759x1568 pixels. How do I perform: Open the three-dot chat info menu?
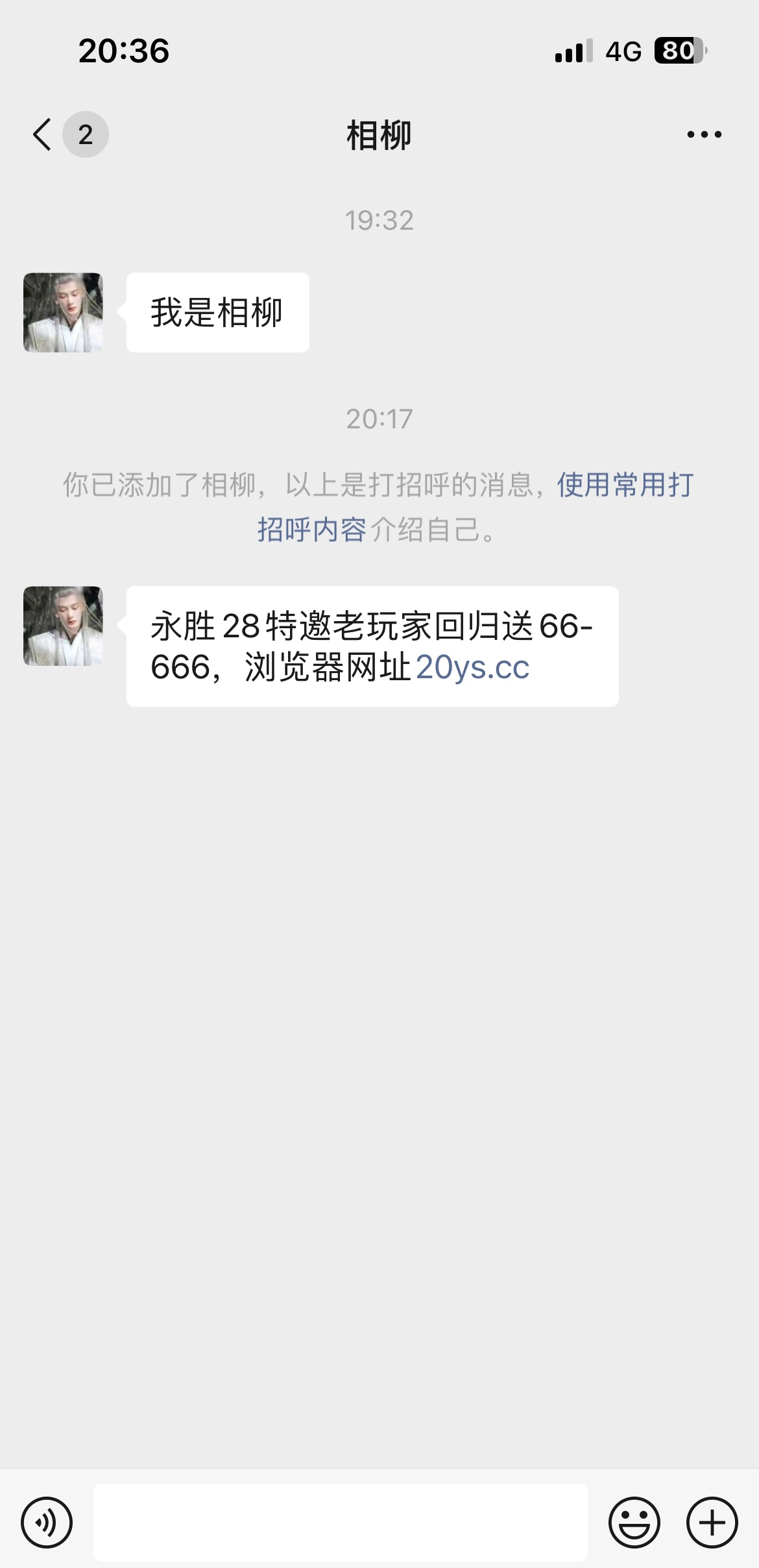[704, 134]
